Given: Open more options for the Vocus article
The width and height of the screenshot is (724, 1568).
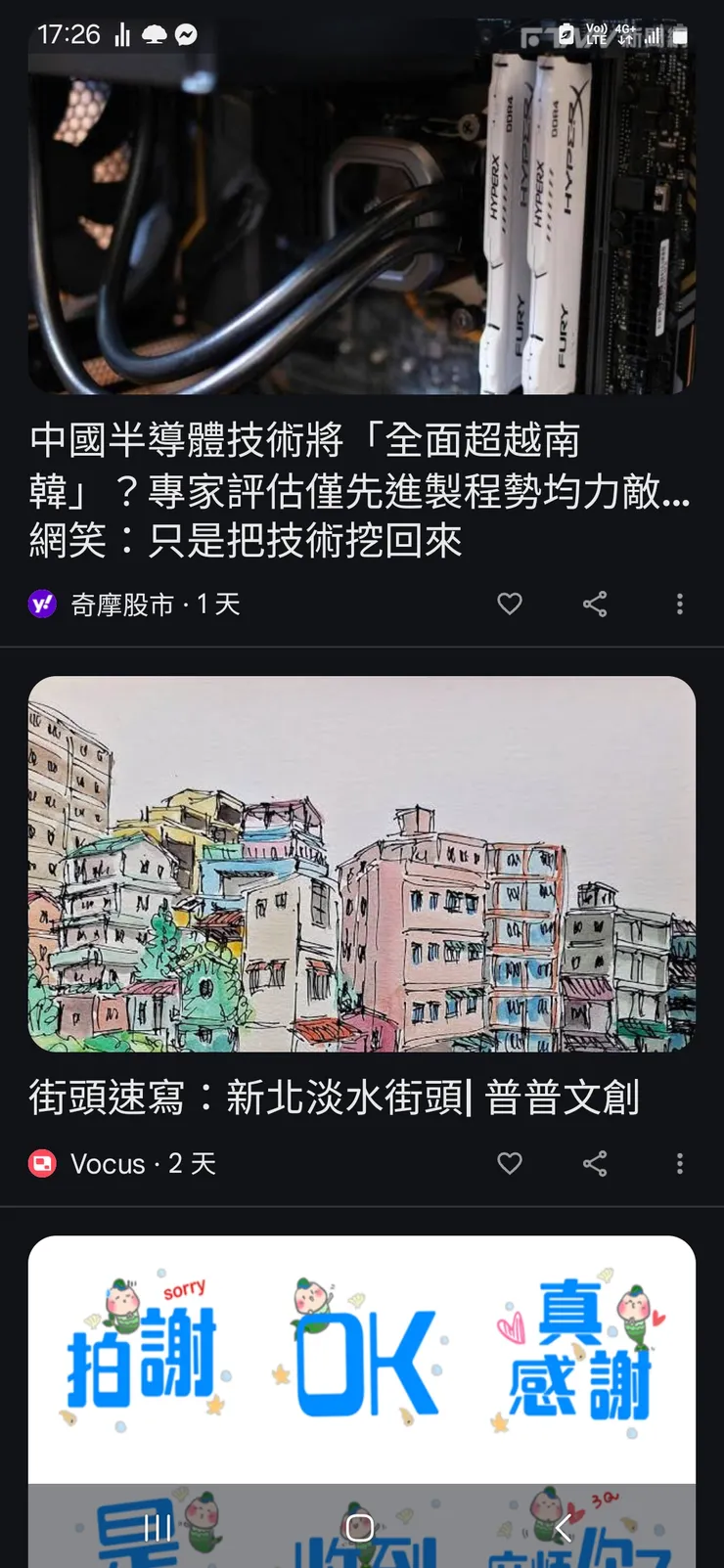Looking at the screenshot, I should pos(680,1163).
